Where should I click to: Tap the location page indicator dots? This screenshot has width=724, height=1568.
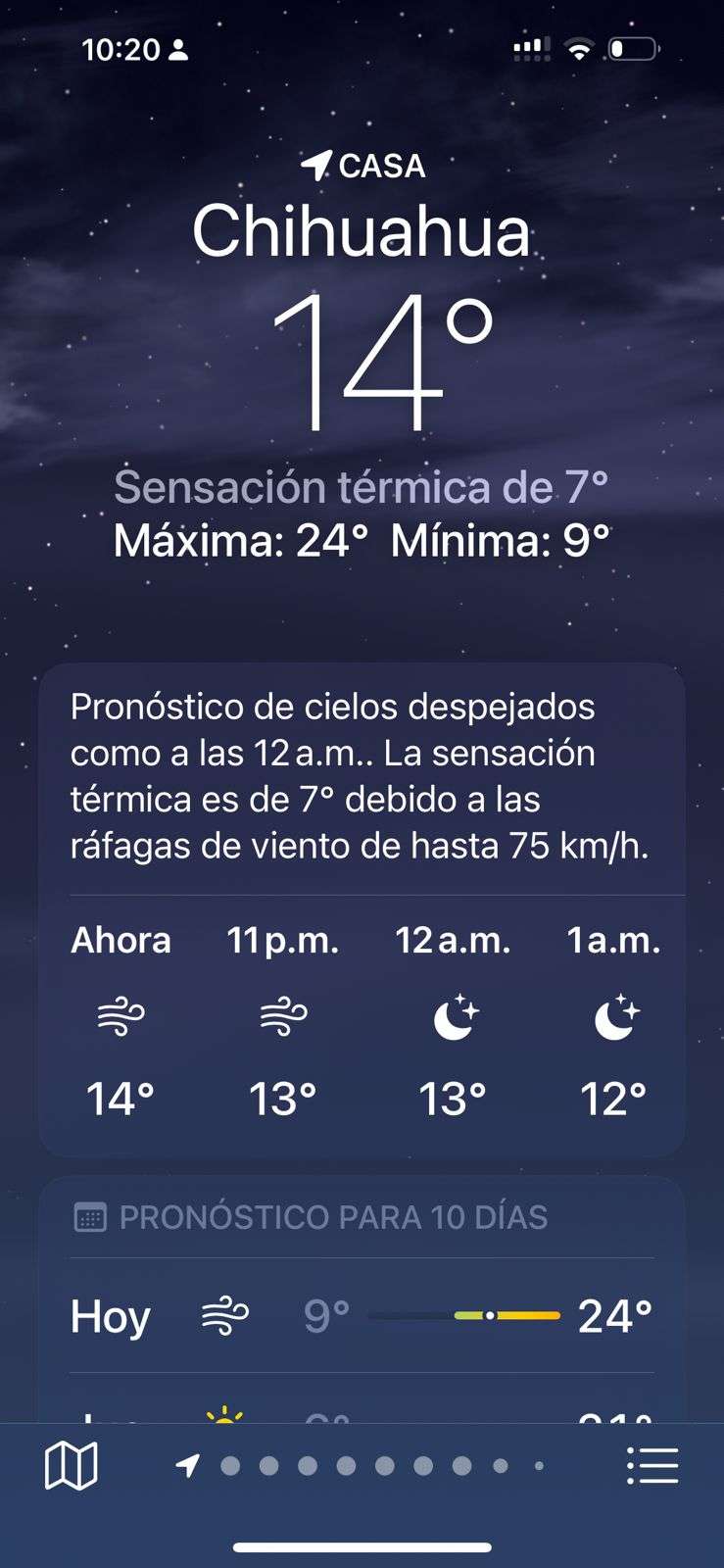364,1466
